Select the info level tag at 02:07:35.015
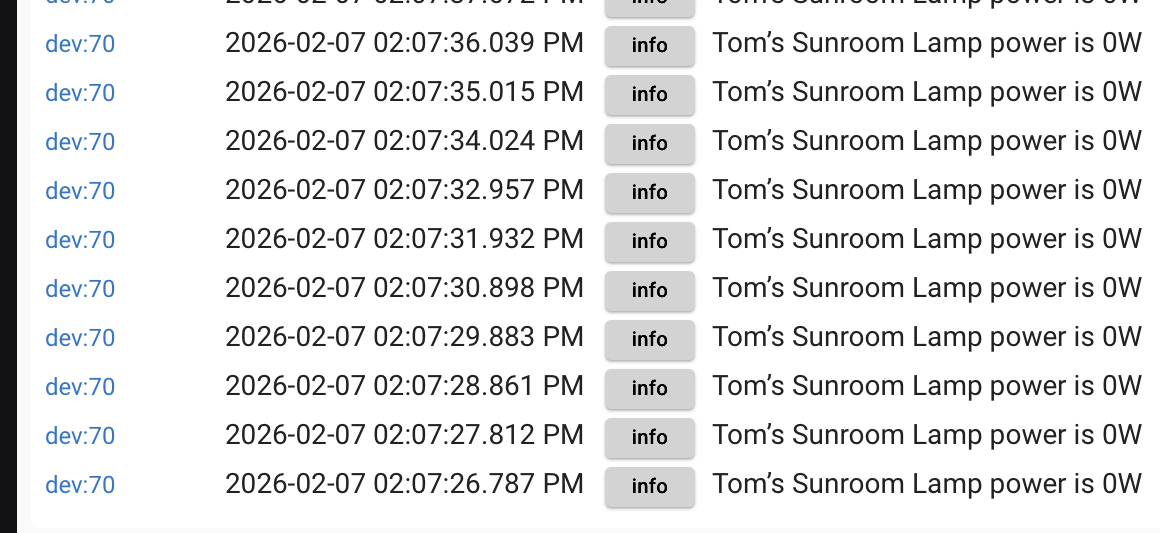 point(649,94)
